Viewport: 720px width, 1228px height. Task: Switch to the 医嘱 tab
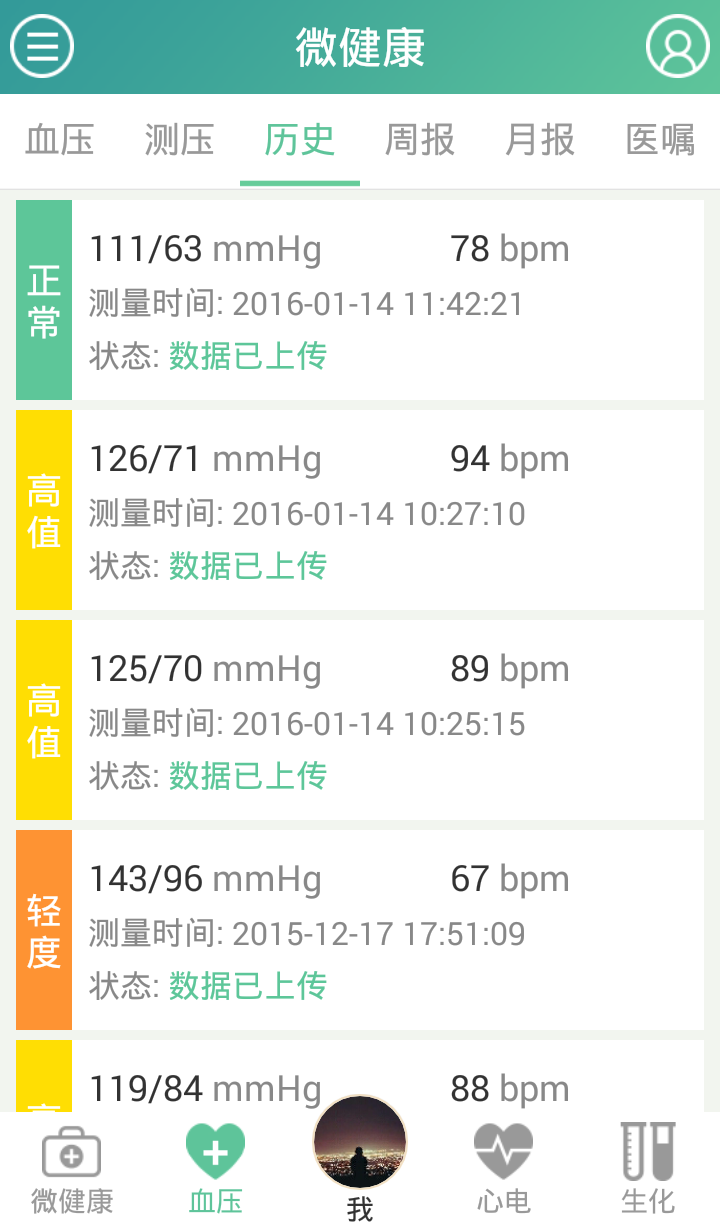click(660, 141)
